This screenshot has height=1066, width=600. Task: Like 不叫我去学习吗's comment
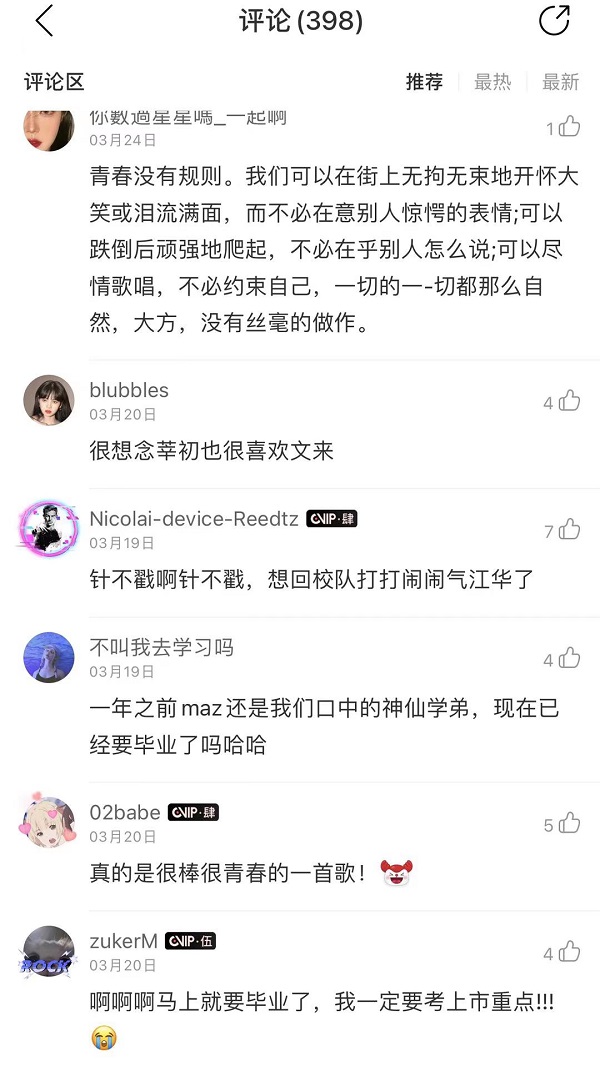point(569,659)
